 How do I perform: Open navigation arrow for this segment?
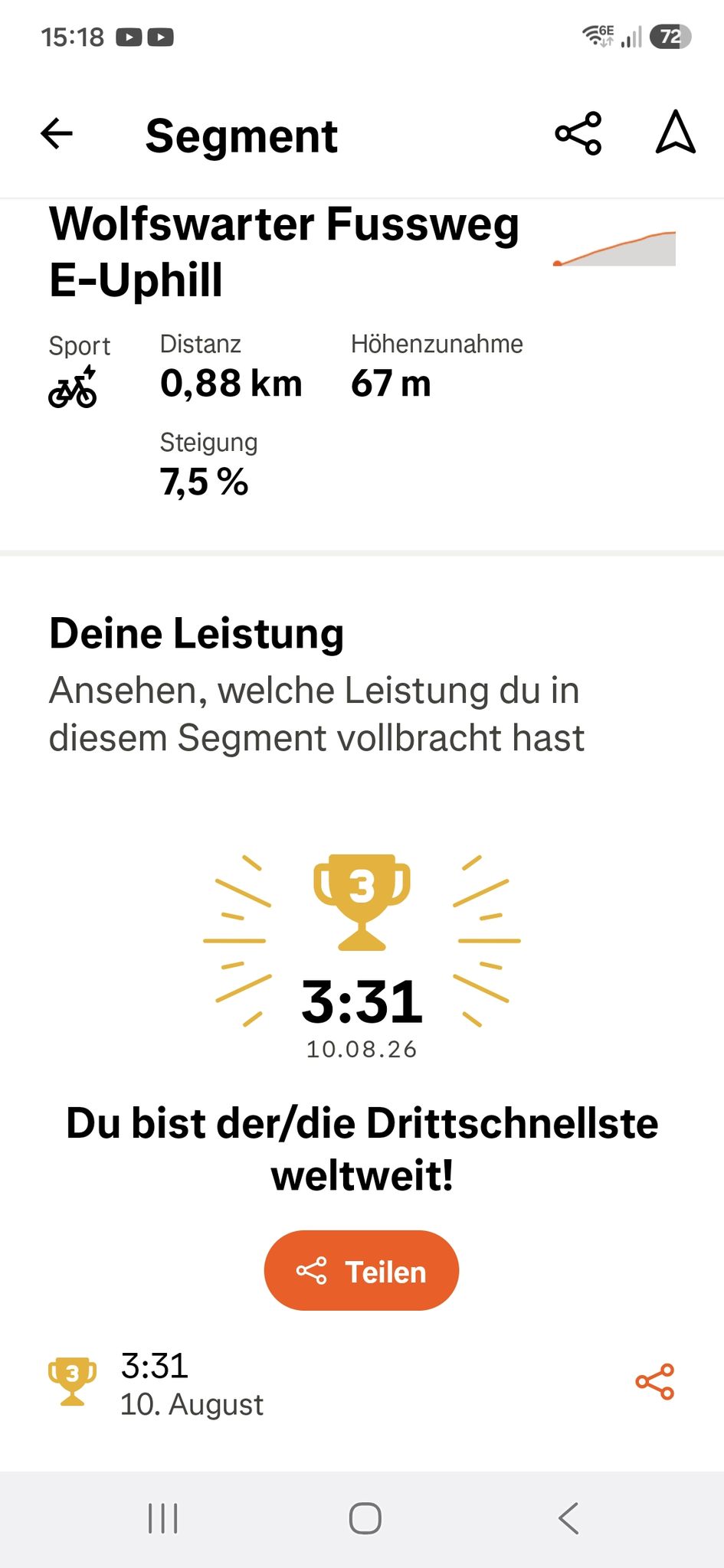(x=676, y=133)
